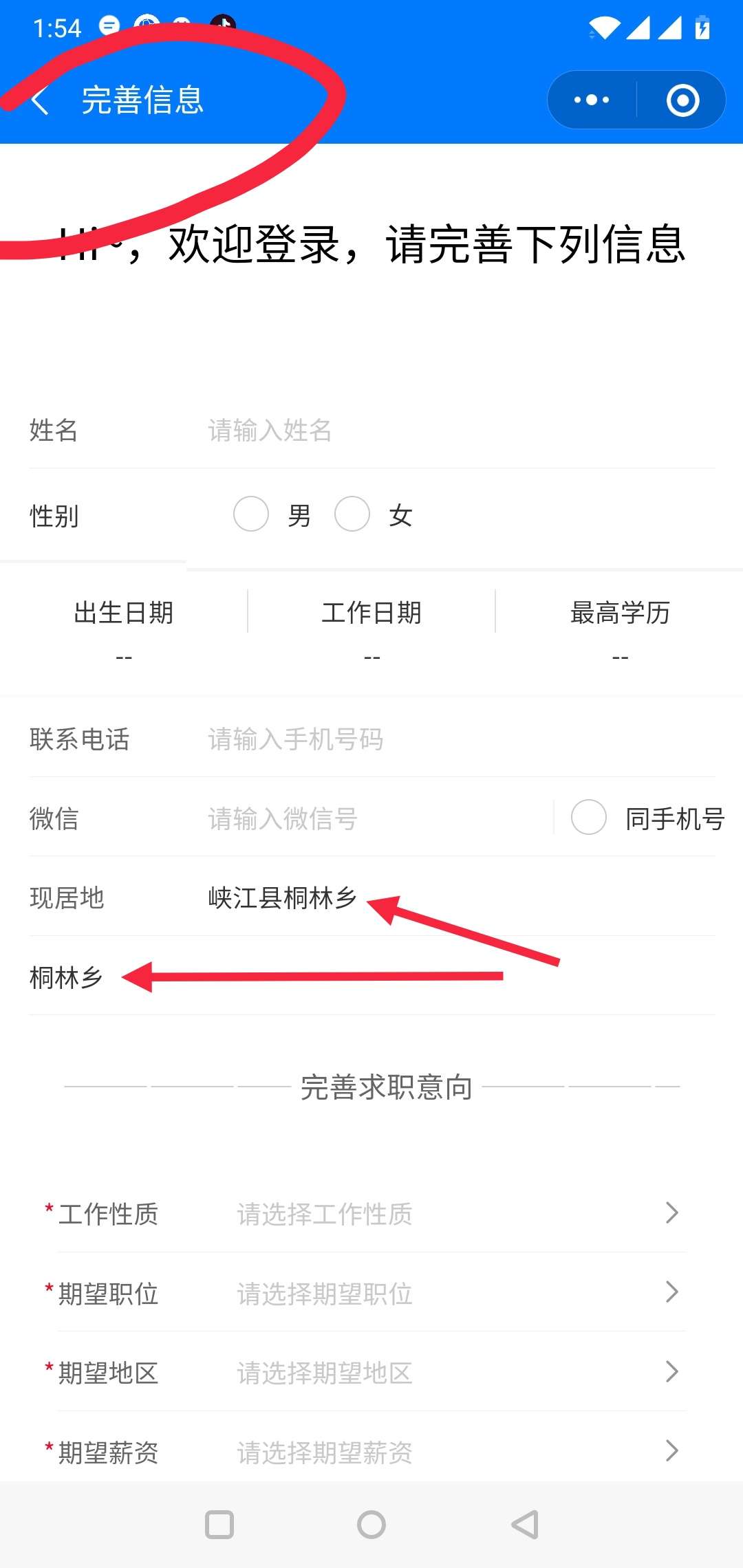Open the 期望职位 selector

tap(454, 1294)
